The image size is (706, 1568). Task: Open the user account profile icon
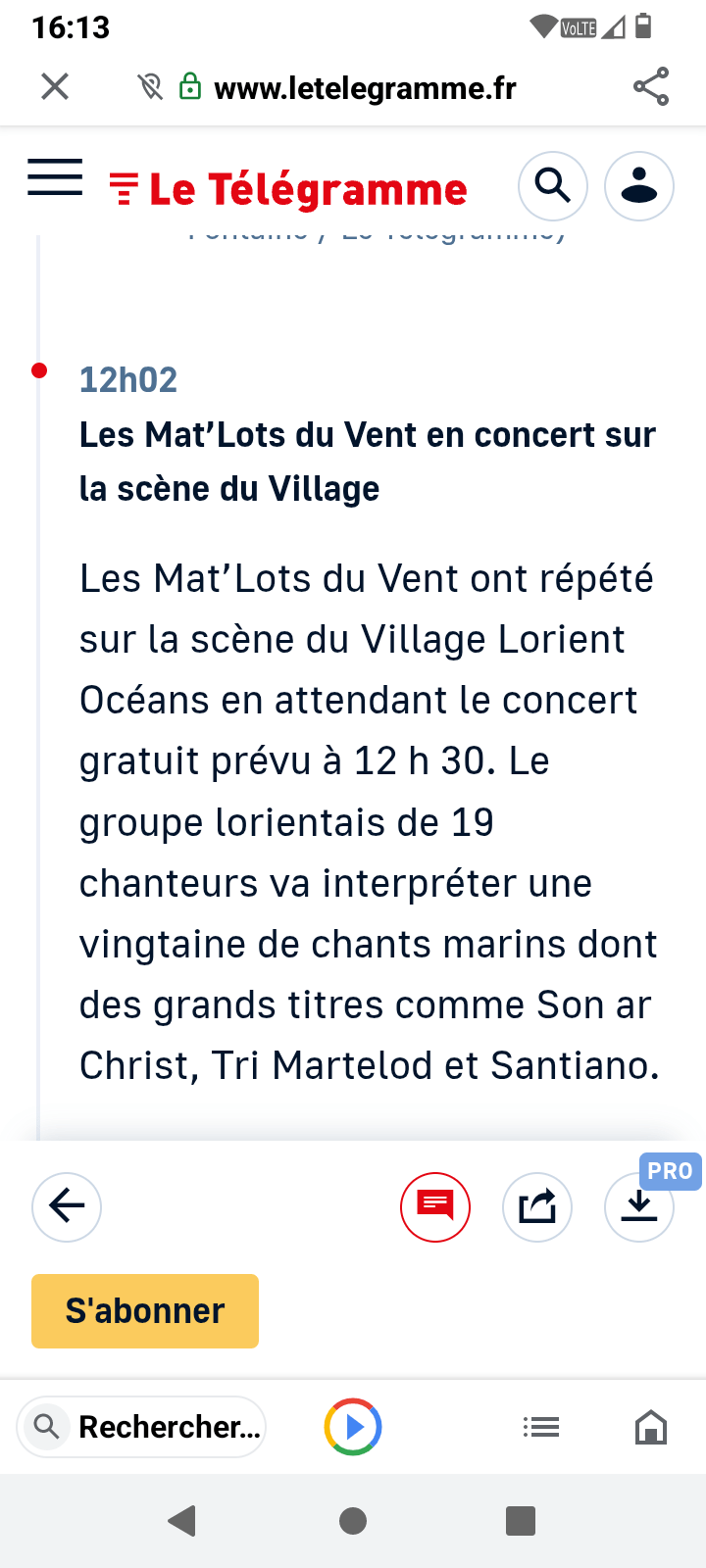point(639,186)
